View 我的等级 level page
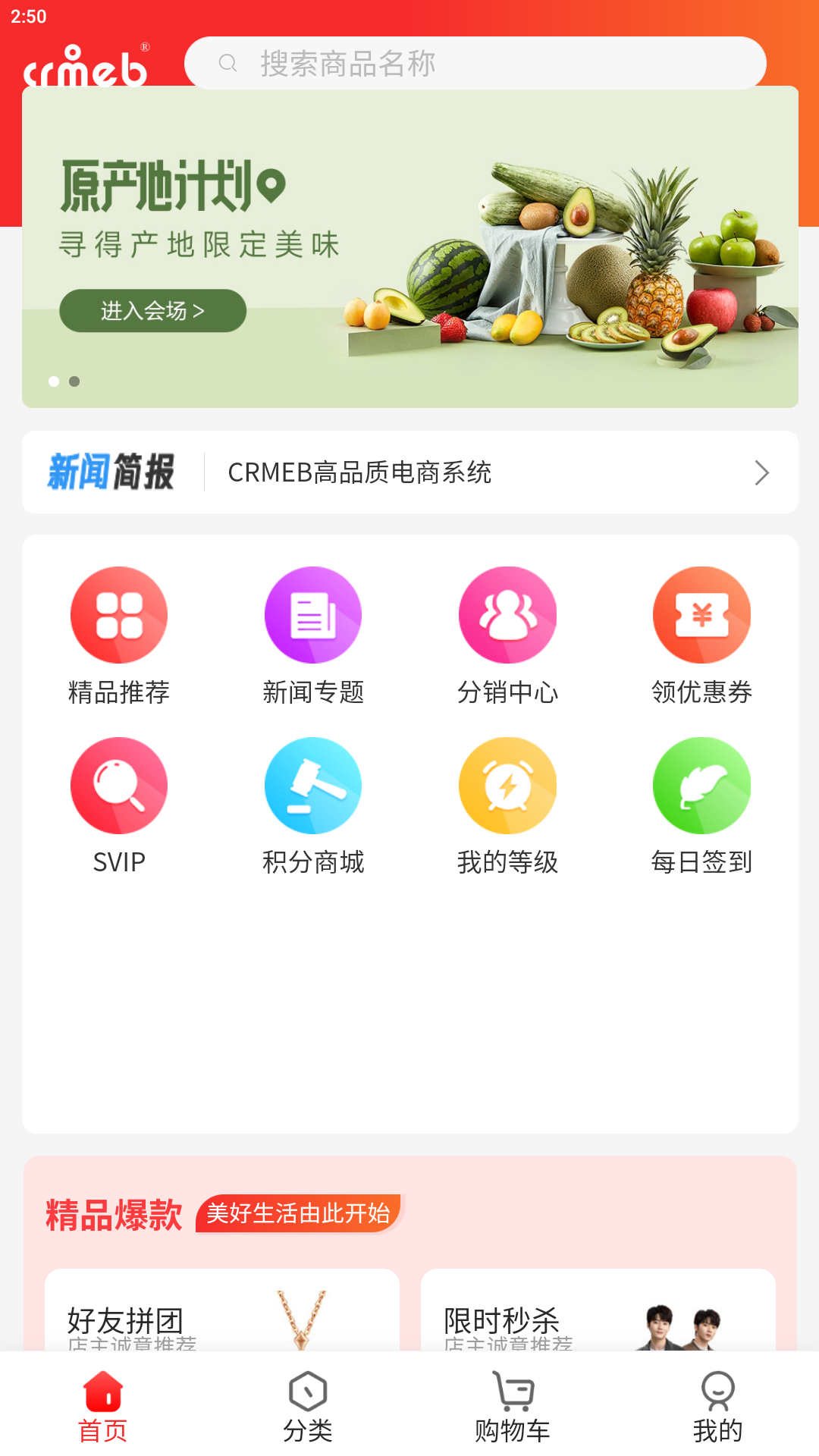Viewport: 819px width, 1456px height. (x=507, y=805)
